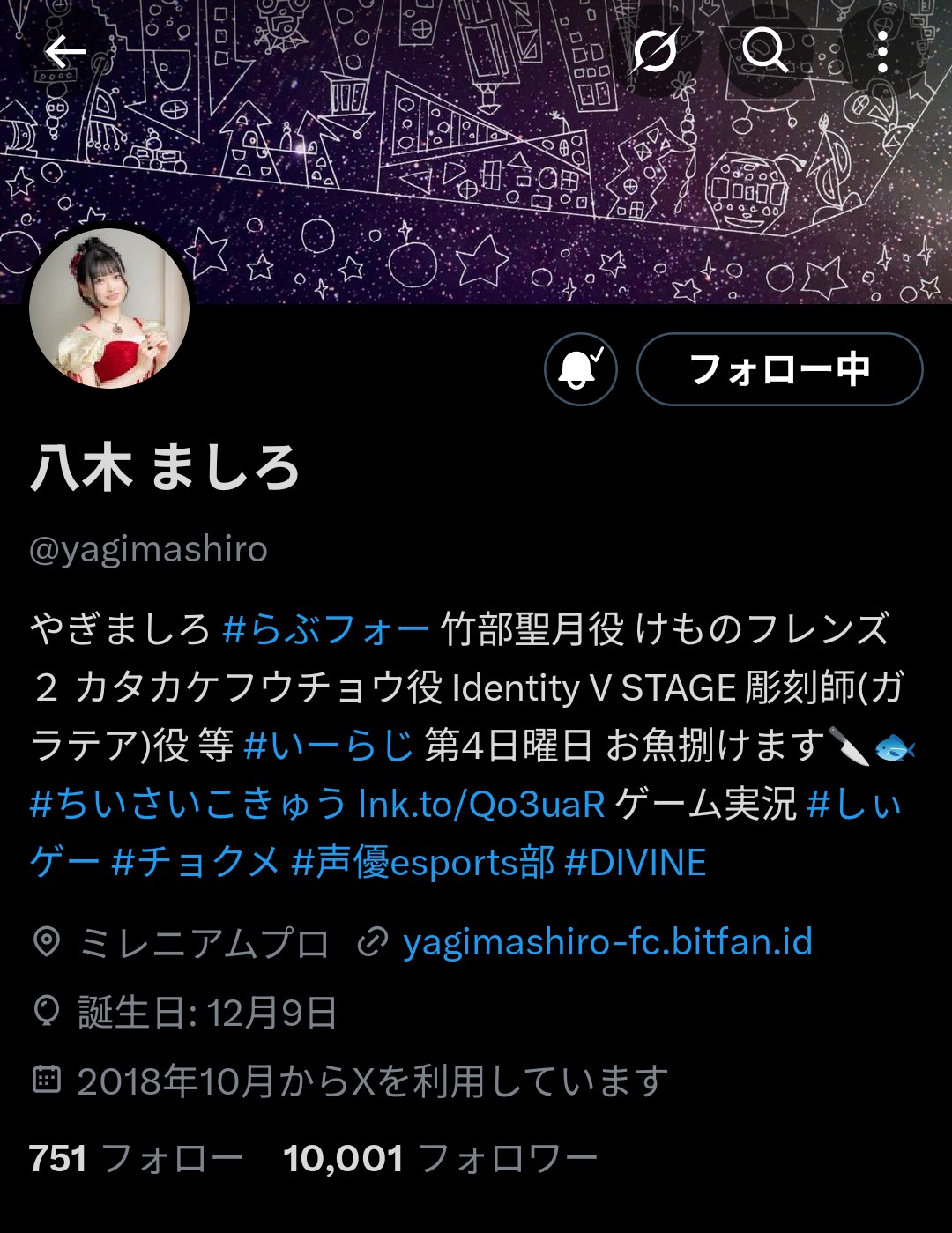Open the #いーらじ hashtag
The width and height of the screenshot is (952, 1233).
[x=328, y=746]
